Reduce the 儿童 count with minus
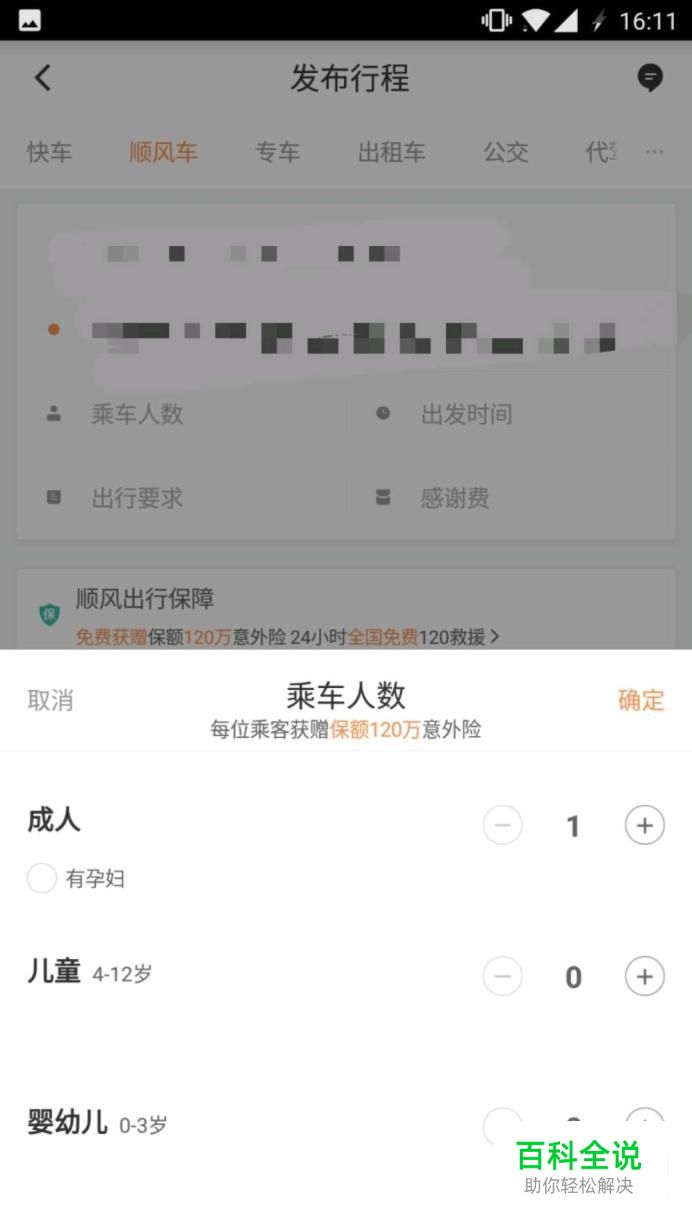Image resolution: width=692 pixels, height=1230 pixels. tap(503, 976)
